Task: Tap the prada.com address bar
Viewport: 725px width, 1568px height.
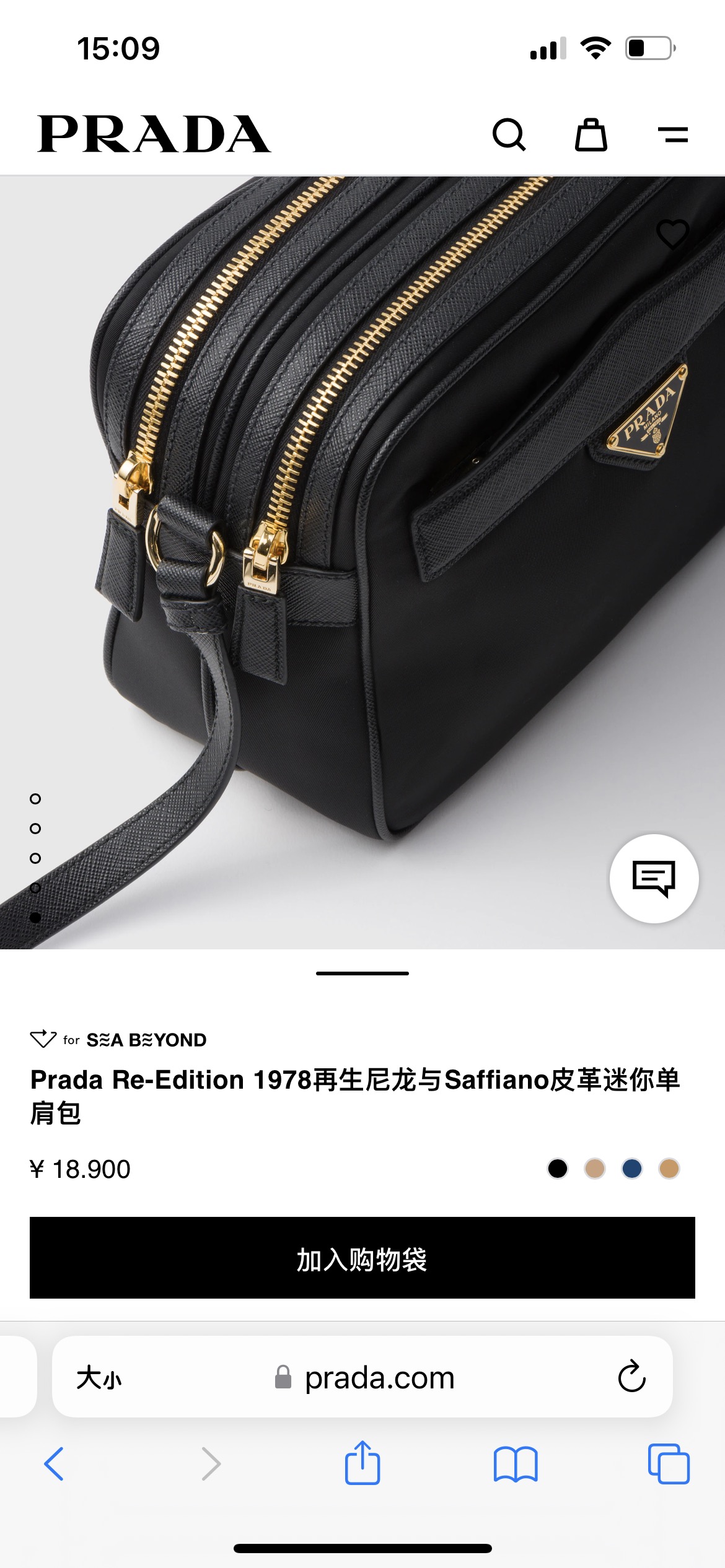Action: click(x=379, y=1377)
